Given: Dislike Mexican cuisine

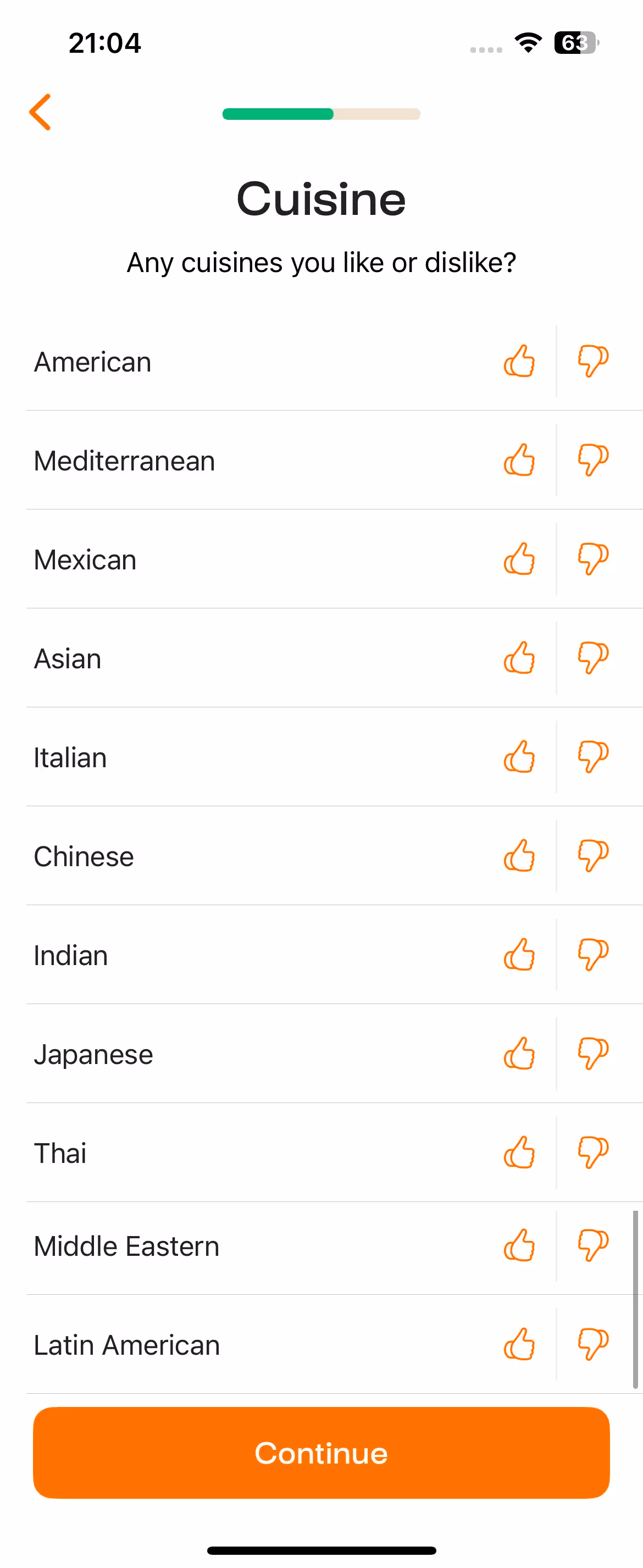Looking at the screenshot, I should (592, 559).
